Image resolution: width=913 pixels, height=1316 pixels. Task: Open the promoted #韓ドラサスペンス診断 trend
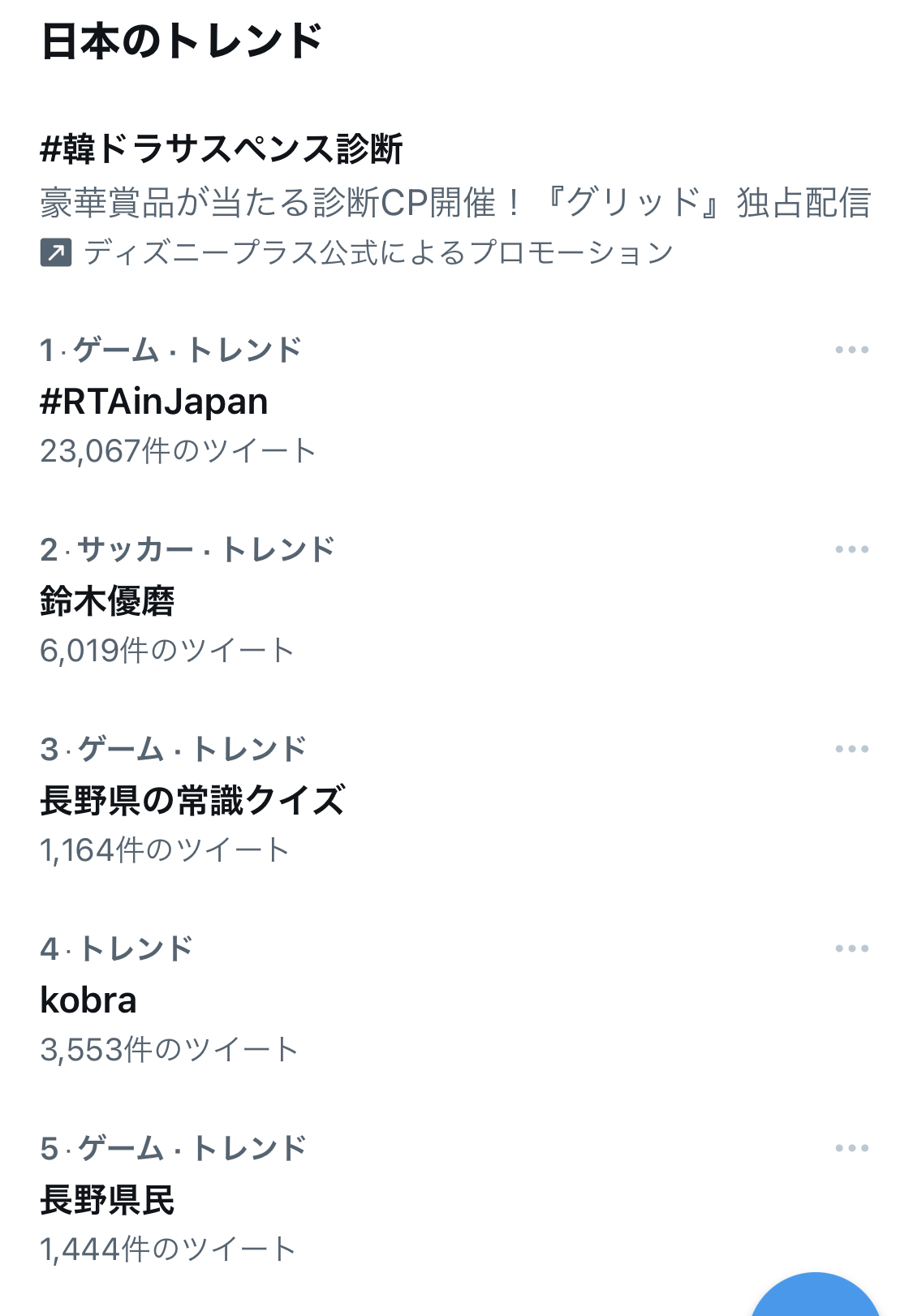coord(222,149)
